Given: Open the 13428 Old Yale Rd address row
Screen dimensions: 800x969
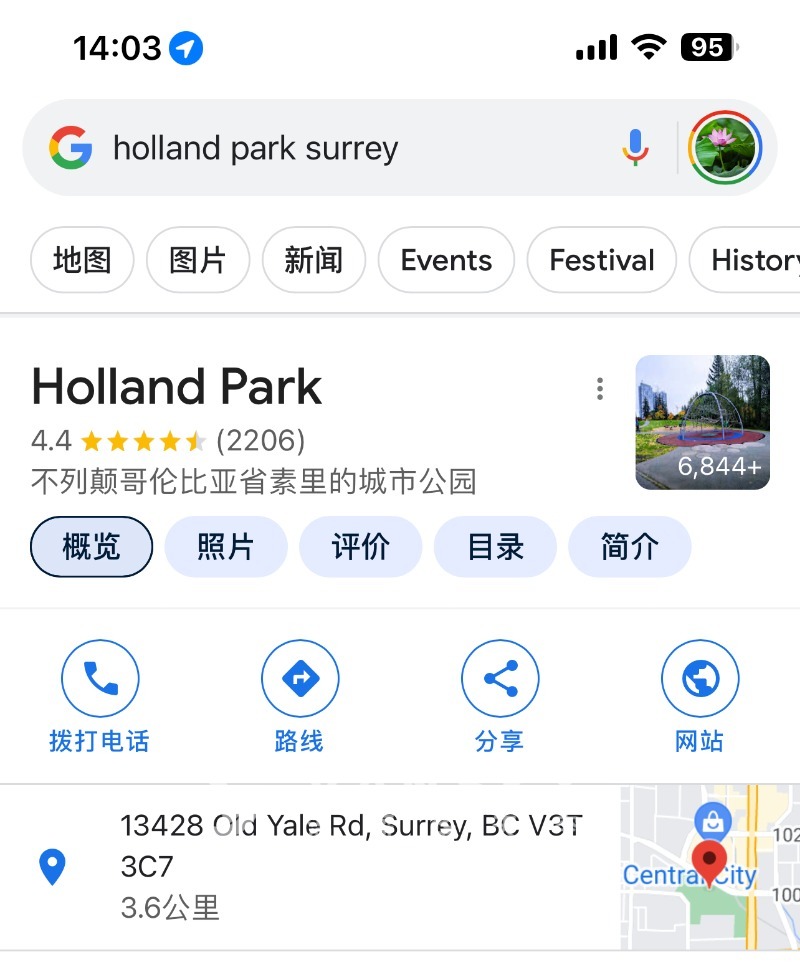Looking at the screenshot, I should coord(350,865).
